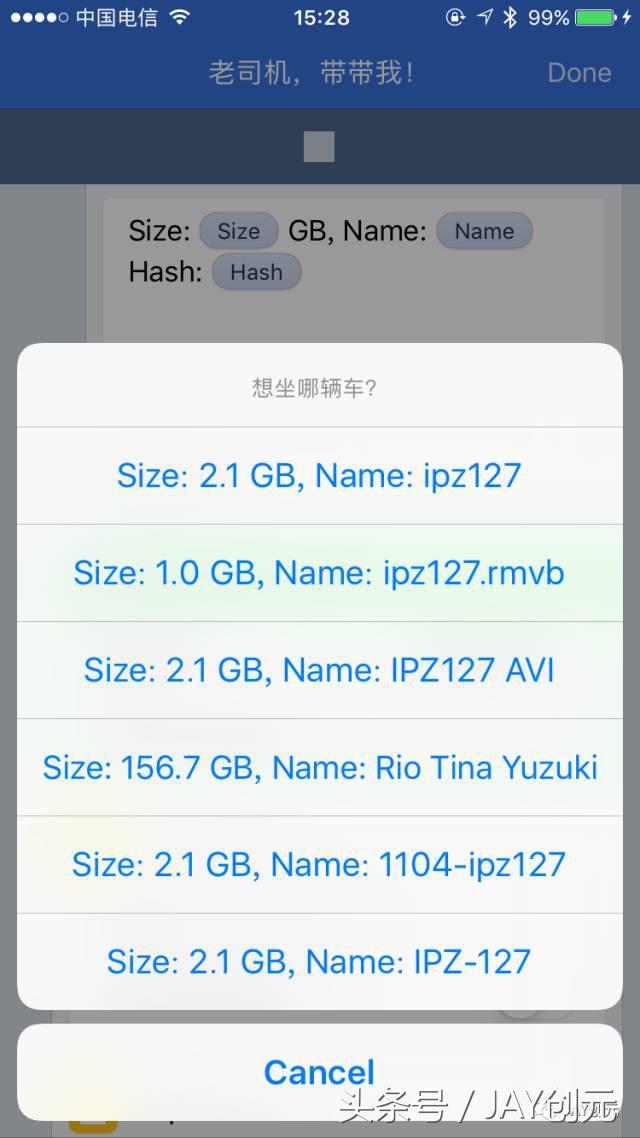Choose the 1104-ipz127 option

pyautogui.click(x=319, y=864)
